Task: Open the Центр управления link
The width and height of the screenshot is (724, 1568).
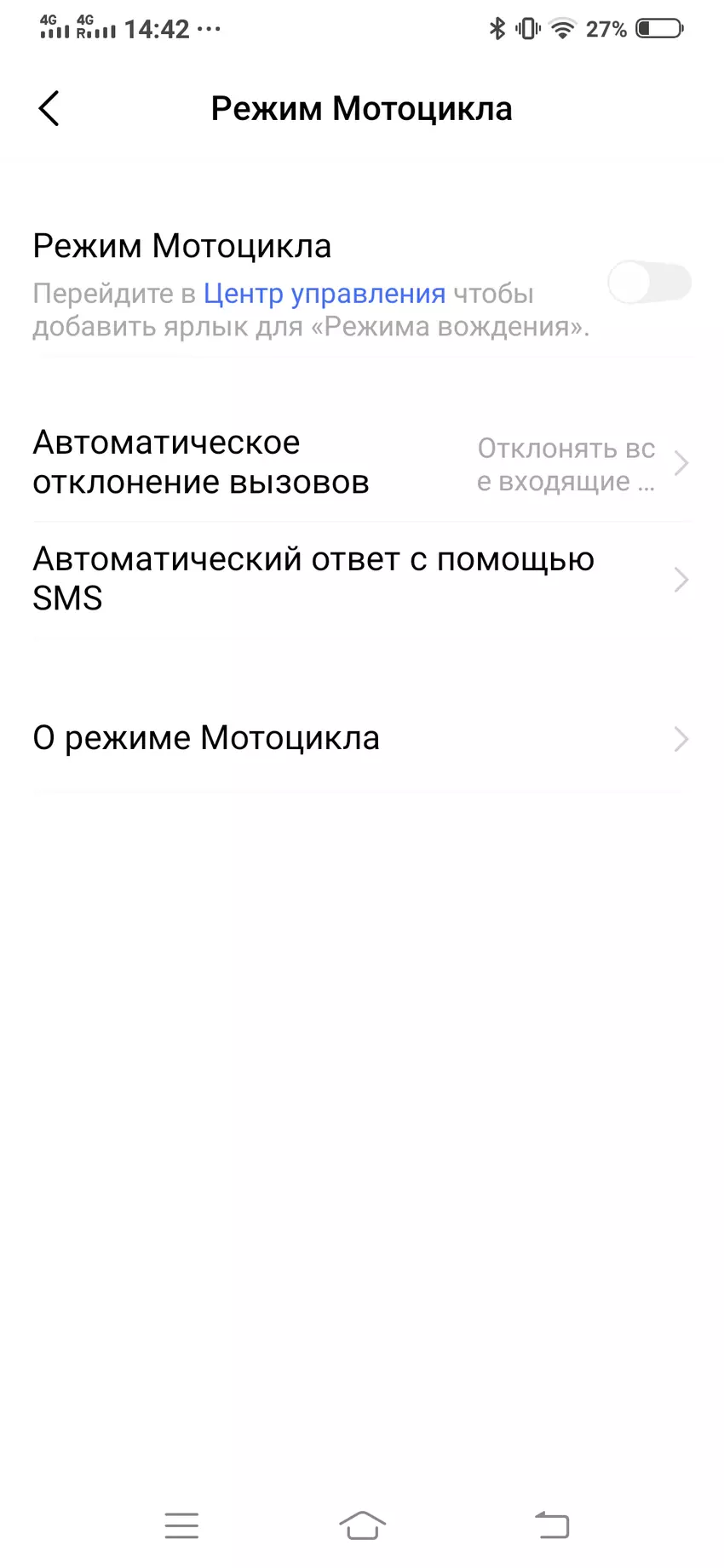Action: point(324,294)
